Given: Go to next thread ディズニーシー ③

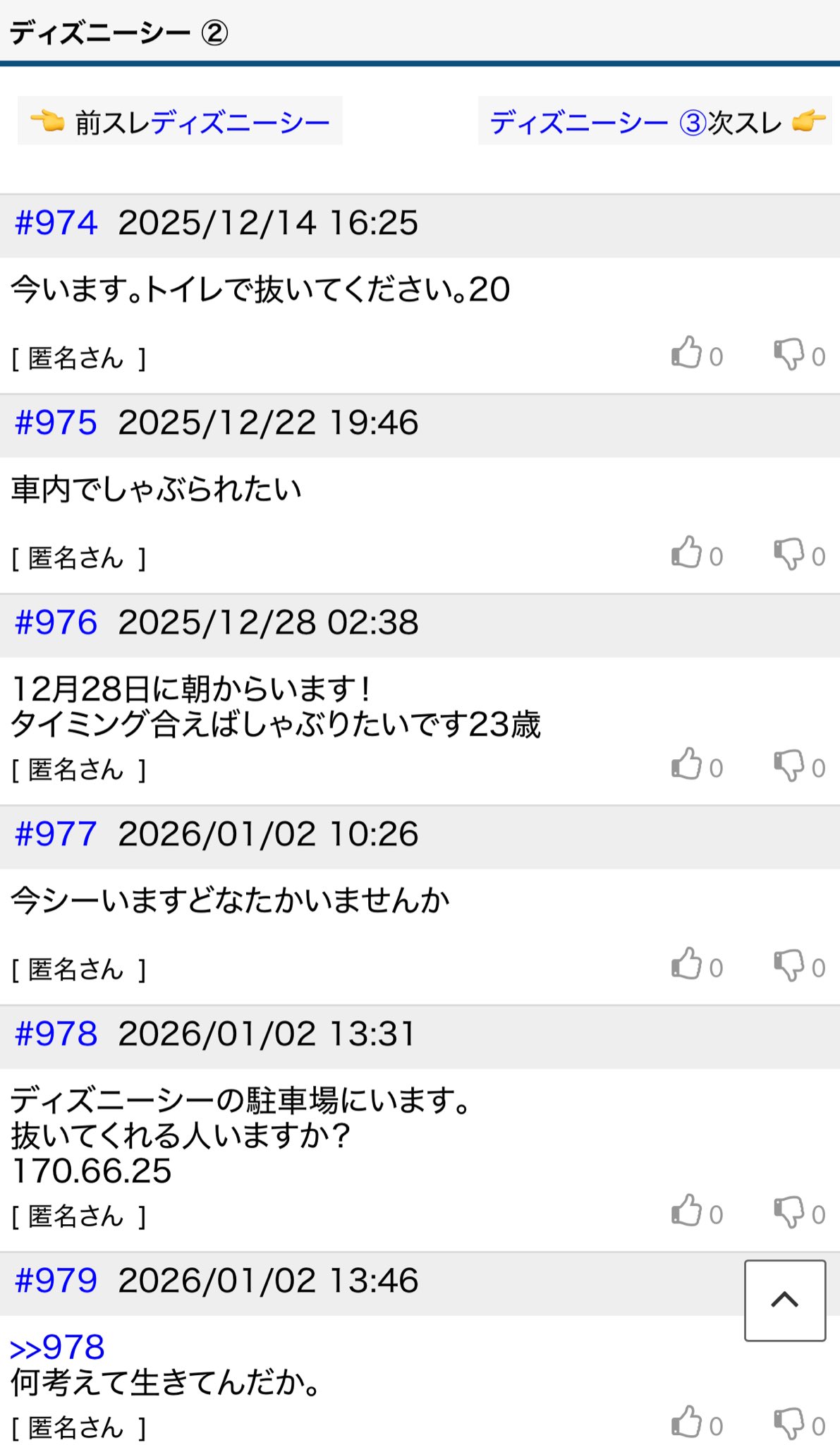Looking at the screenshot, I should (x=597, y=123).
